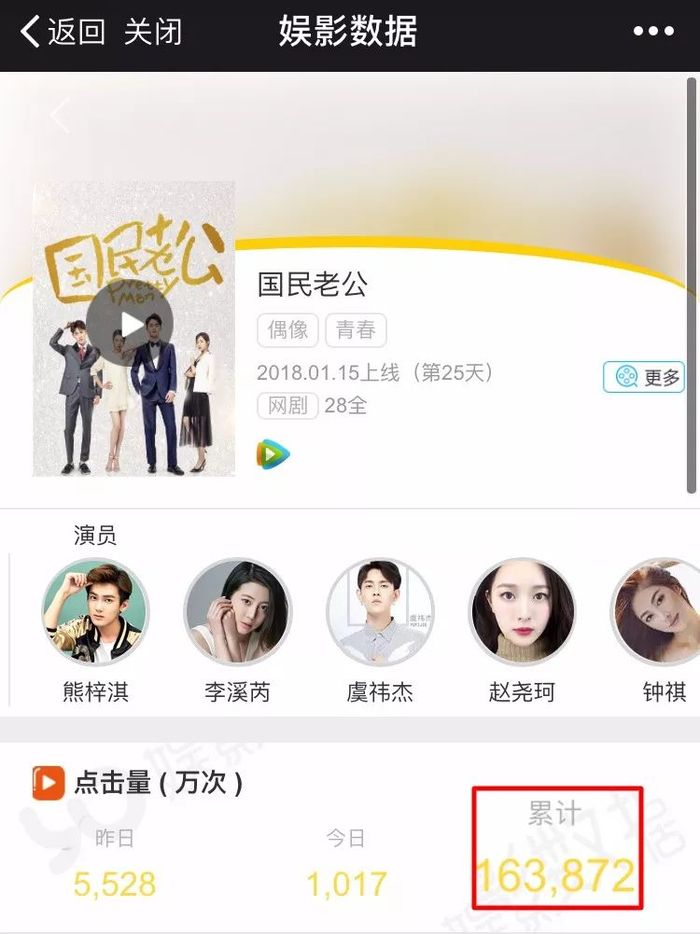Open the three-dot overflow menu
Image resolution: width=700 pixels, height=934 pixels.
[653, 32]
